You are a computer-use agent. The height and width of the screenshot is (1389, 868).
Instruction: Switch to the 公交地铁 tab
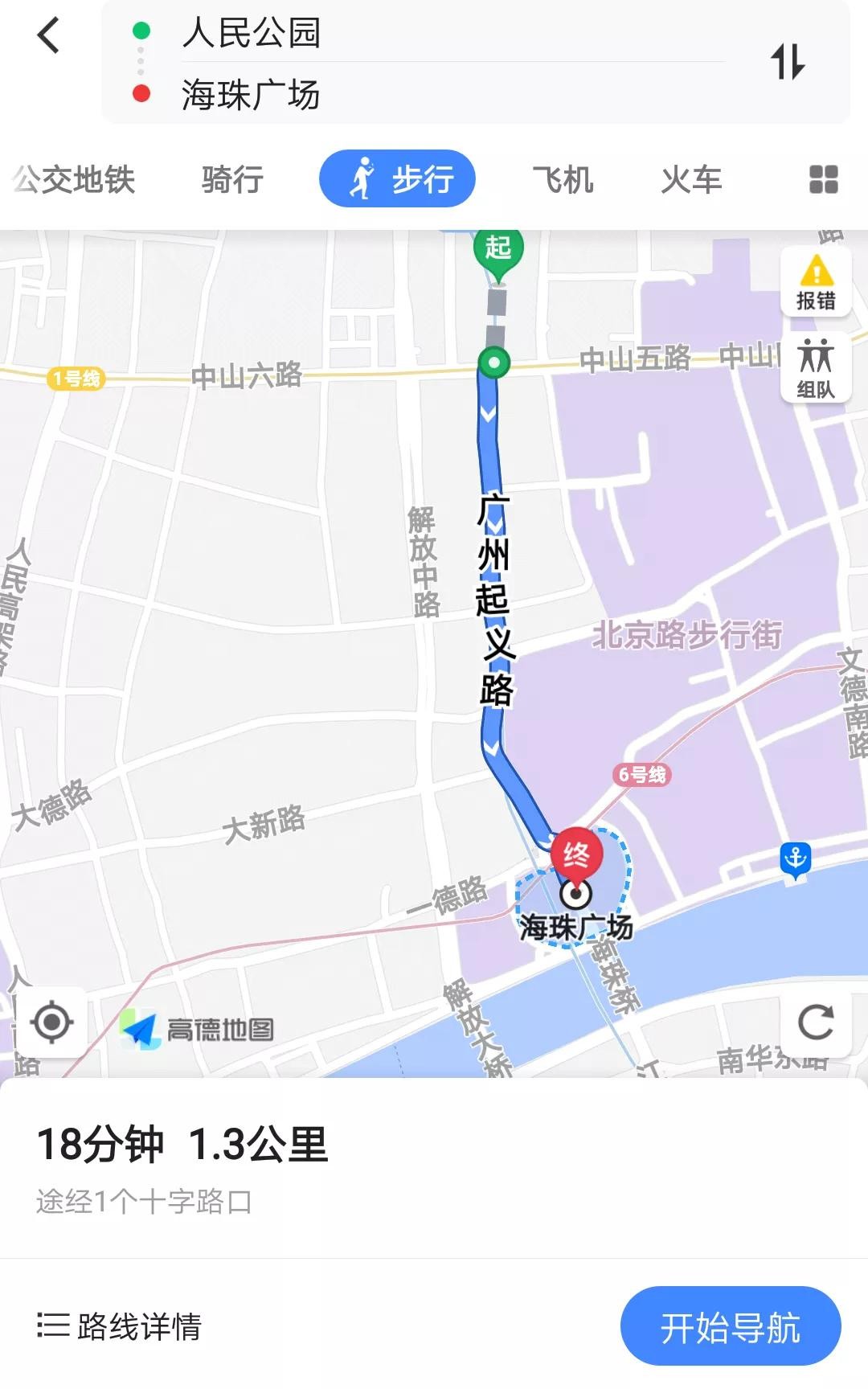tap(74, 179)
